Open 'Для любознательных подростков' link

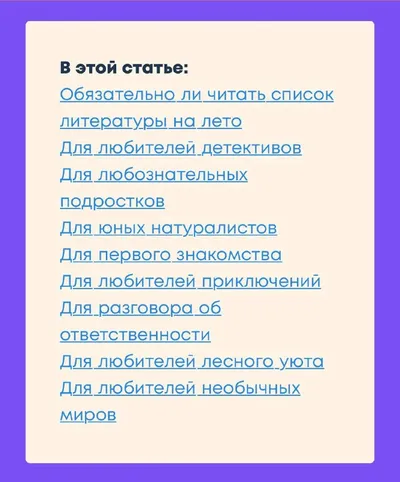154,188
